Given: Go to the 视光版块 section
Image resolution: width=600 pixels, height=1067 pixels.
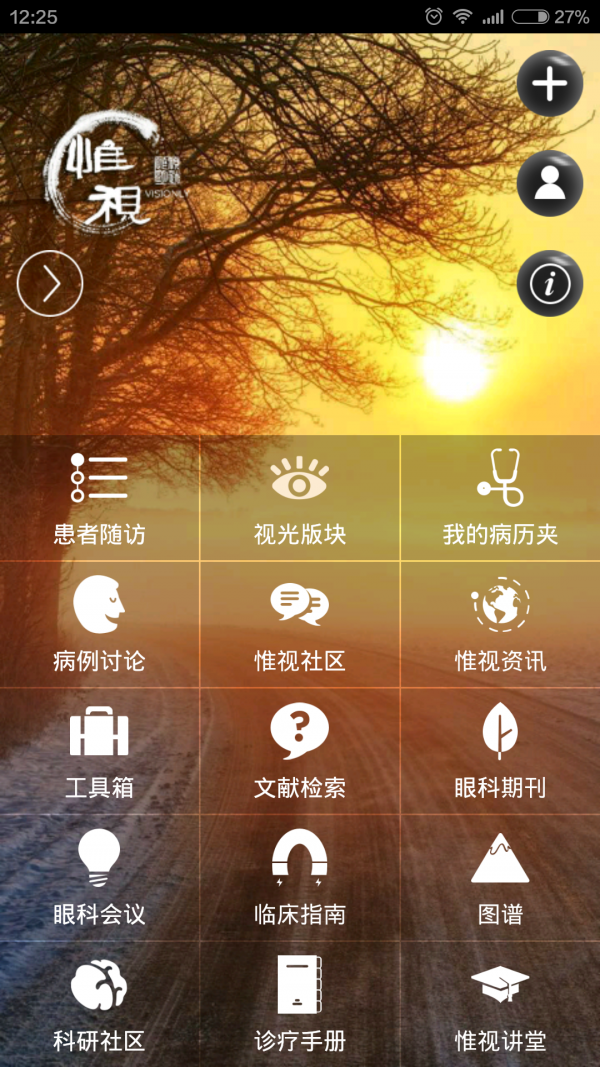Looking at the screenshot, I should 300,499.
